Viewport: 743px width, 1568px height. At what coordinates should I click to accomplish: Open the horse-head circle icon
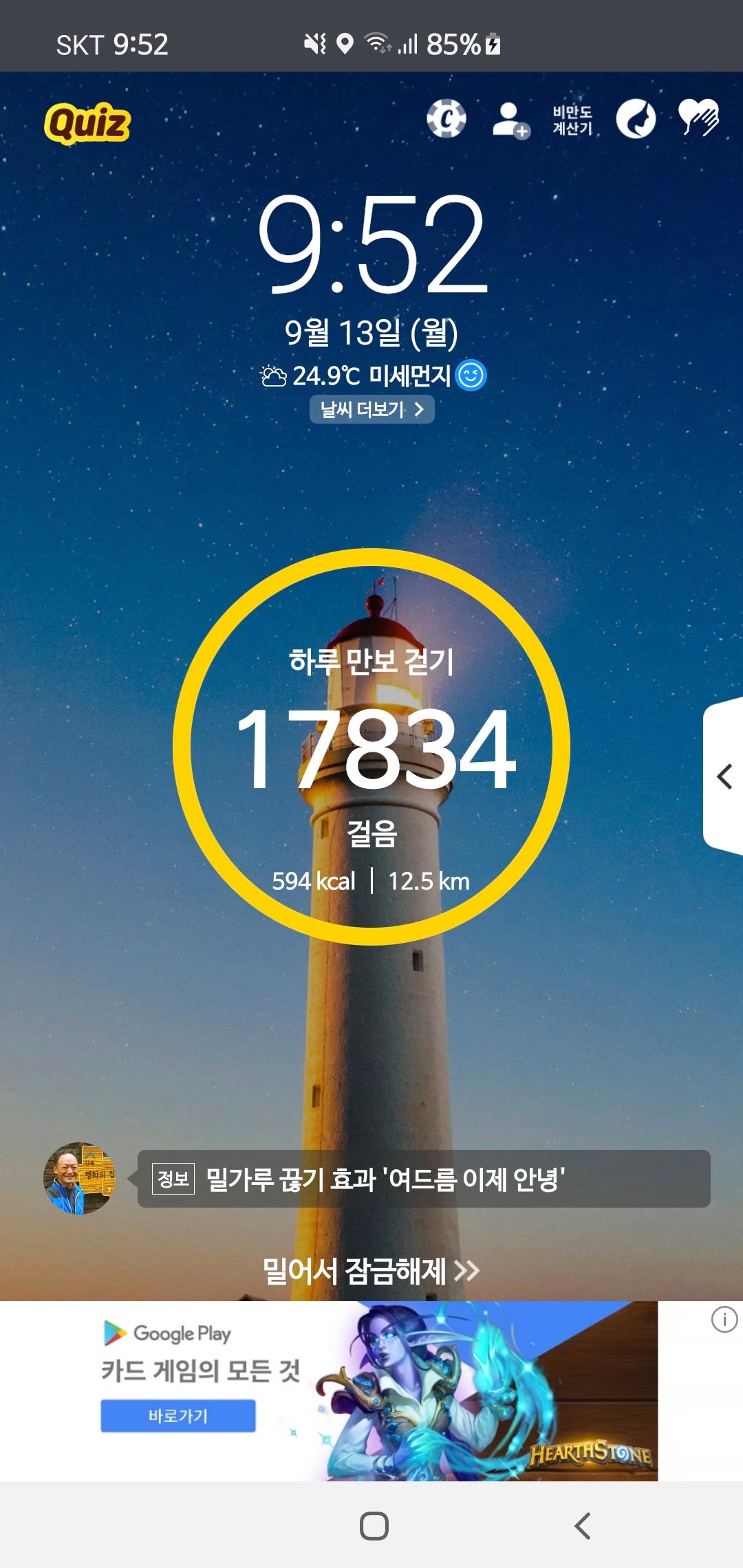636,119
